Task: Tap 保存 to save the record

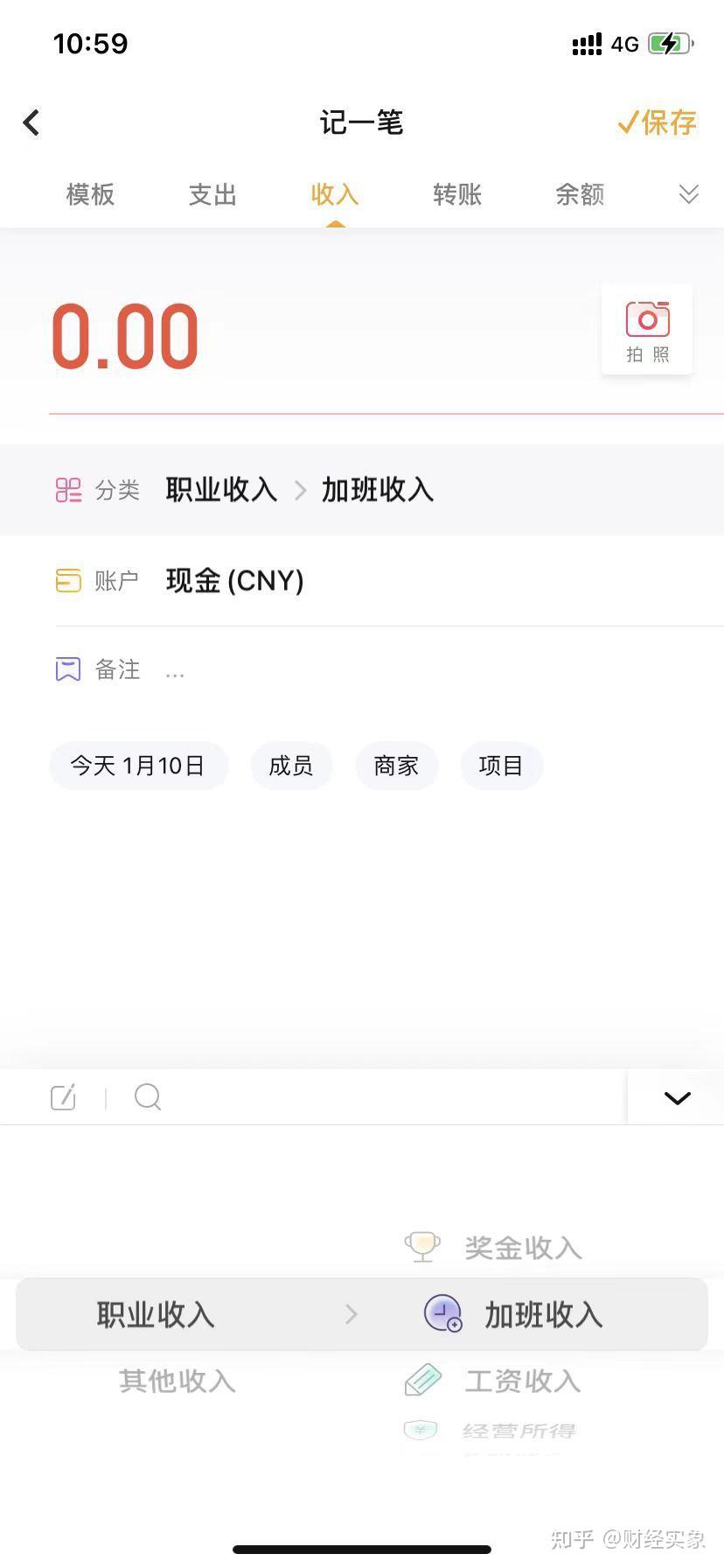Action: pyautogui.click(x=657, y=122)
